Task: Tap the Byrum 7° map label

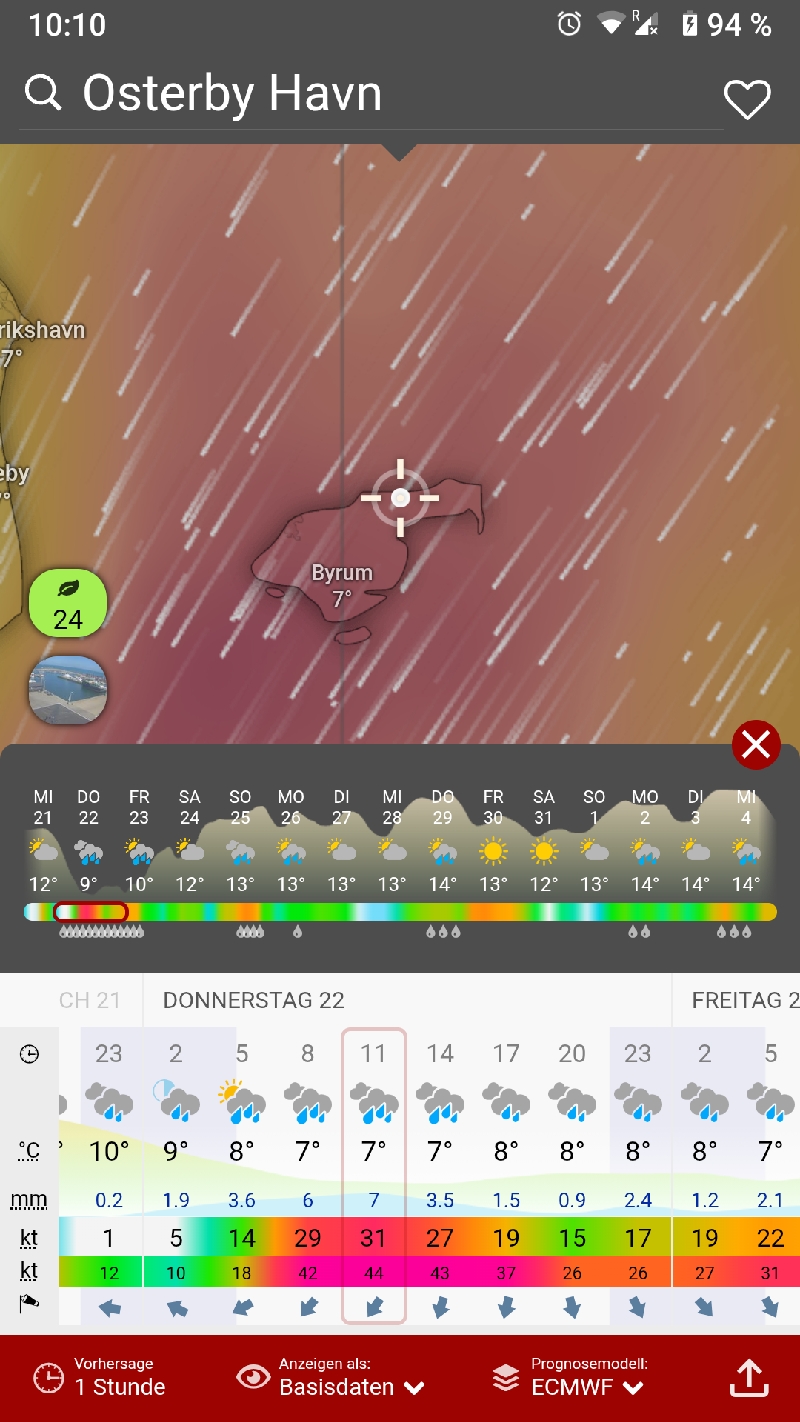Action: 342,586
